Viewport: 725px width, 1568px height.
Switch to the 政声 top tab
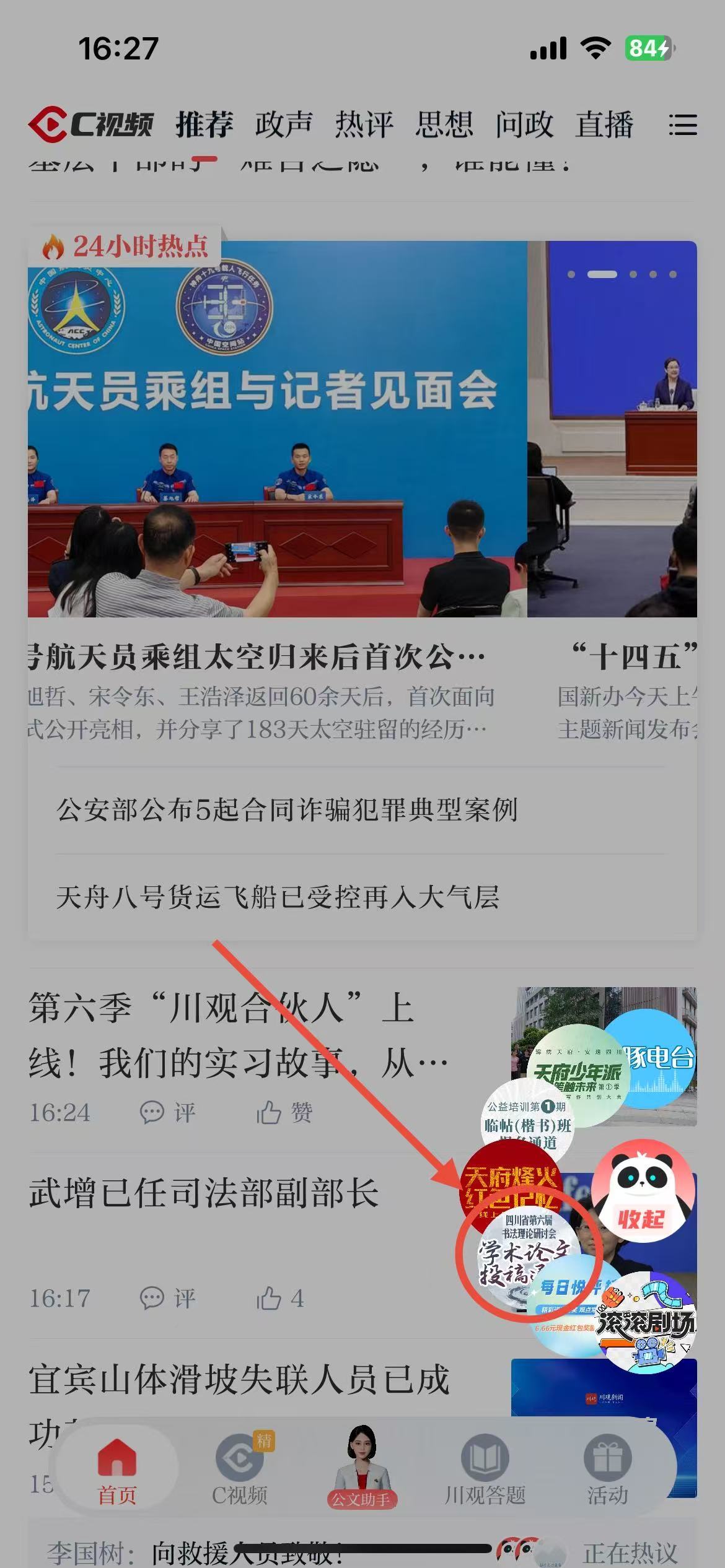click(284, 124)
